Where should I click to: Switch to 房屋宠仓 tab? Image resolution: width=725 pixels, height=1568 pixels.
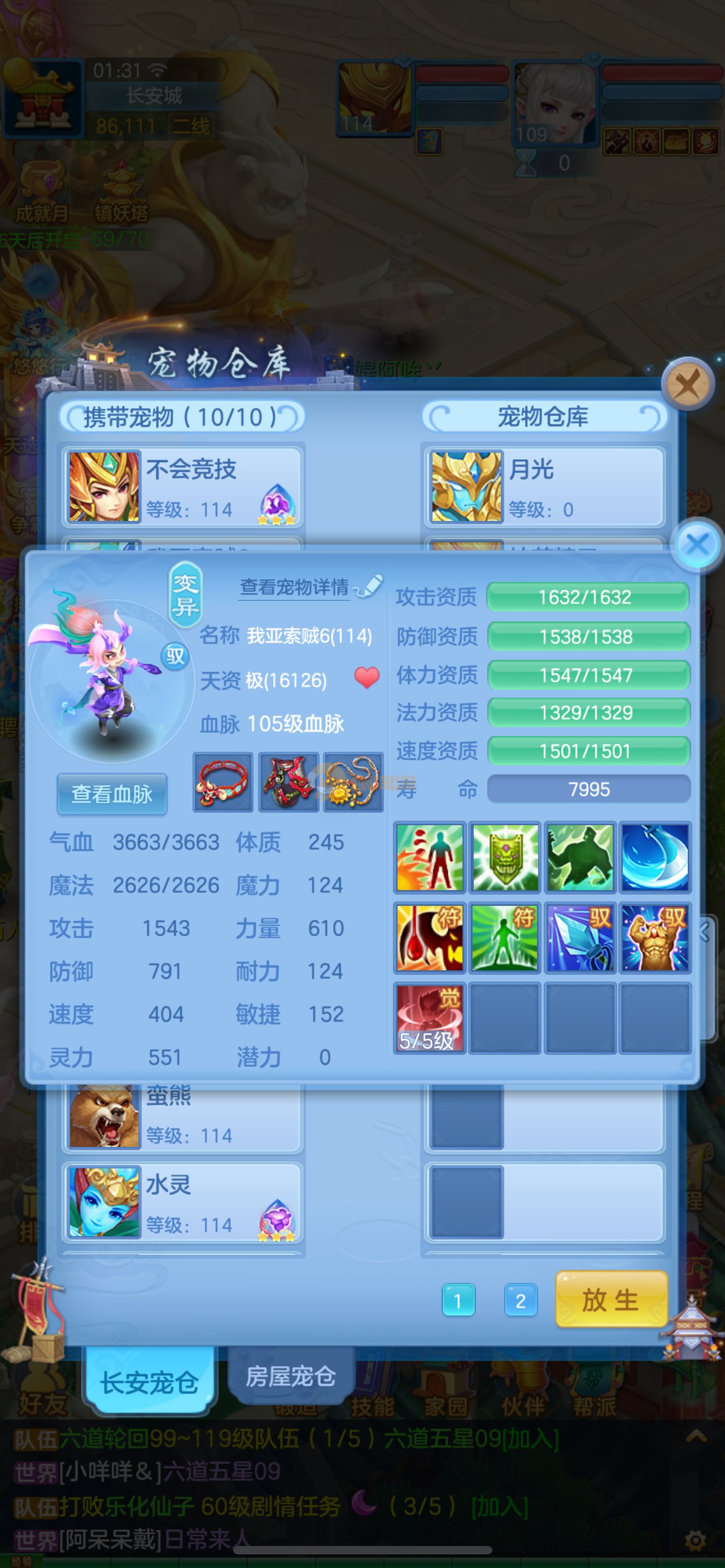point(291,1376)
